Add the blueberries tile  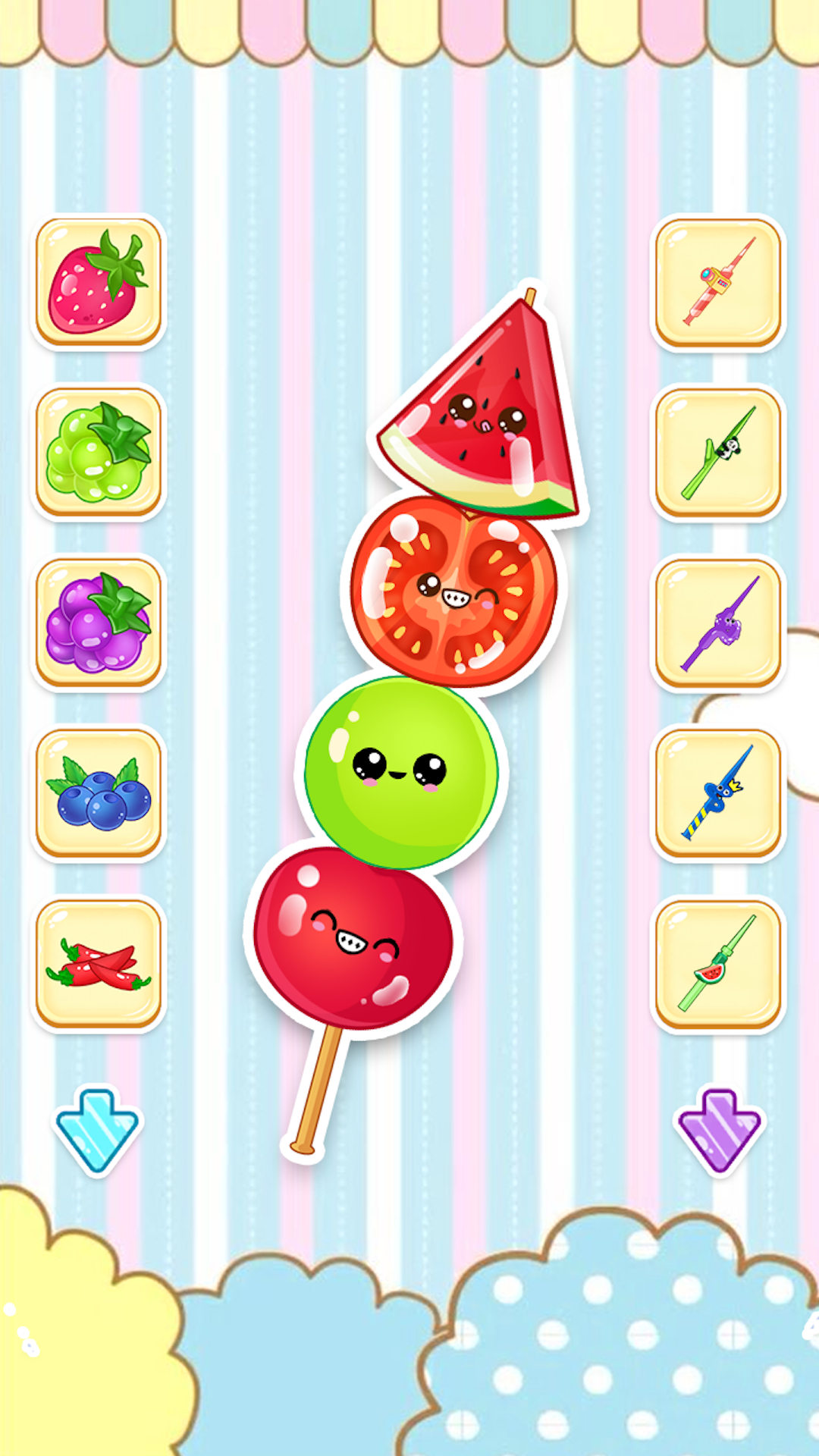click(99, 793)
